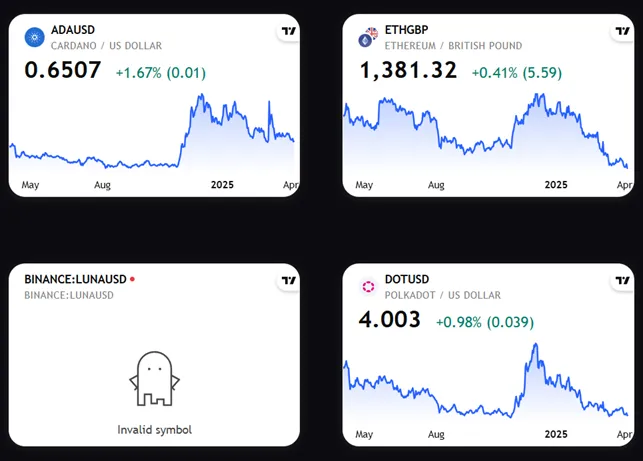Tap the TradingView logo on DOTUSD card
Screen dimensions: 643x461
coord(621,280)
